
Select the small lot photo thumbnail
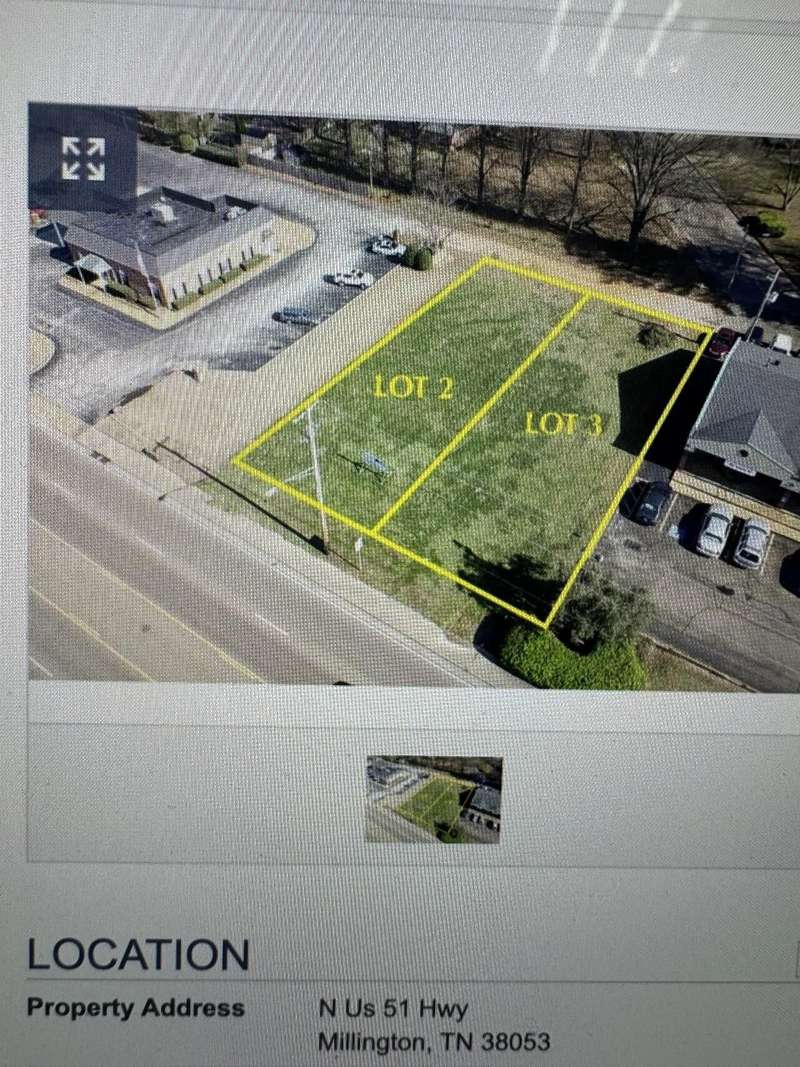click(433, 799)
